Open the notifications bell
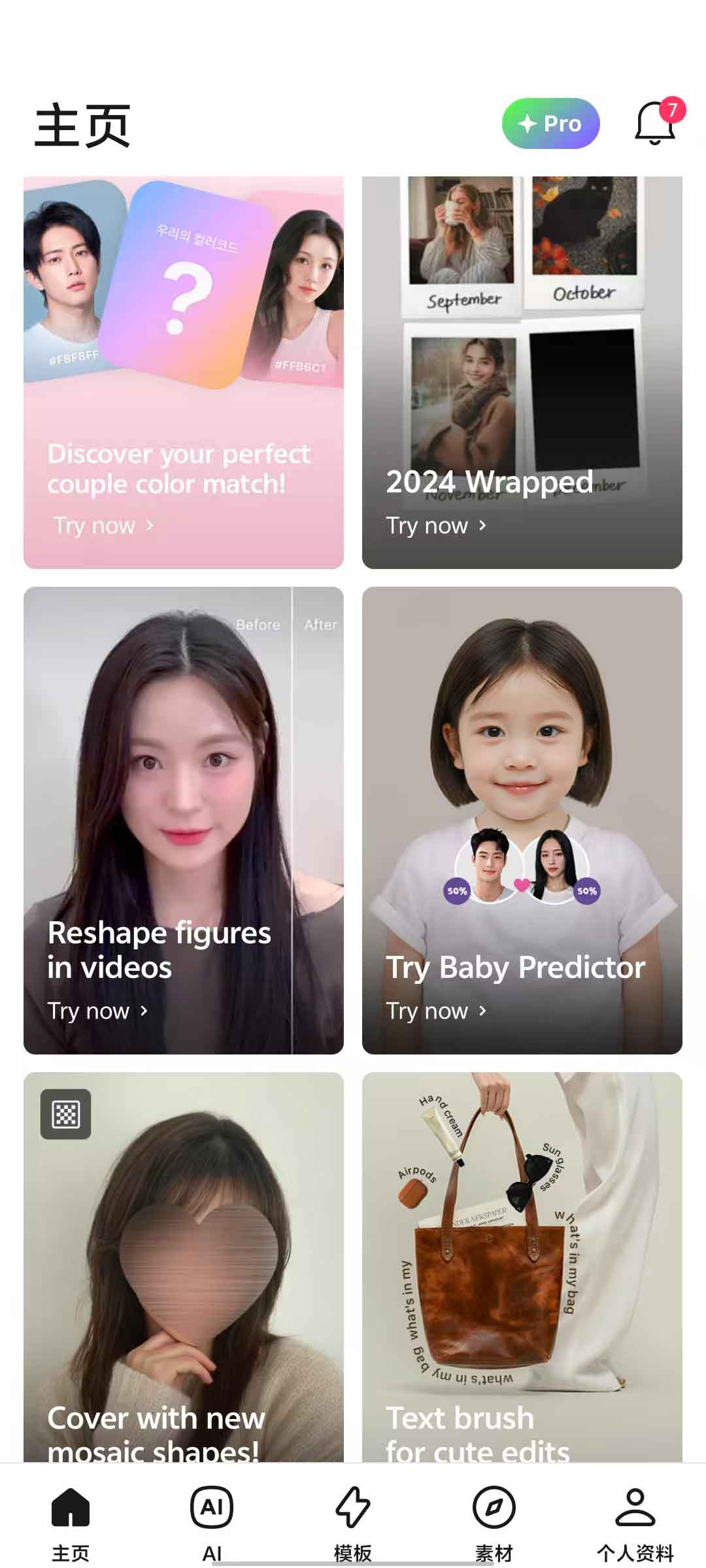 (656, 123)
